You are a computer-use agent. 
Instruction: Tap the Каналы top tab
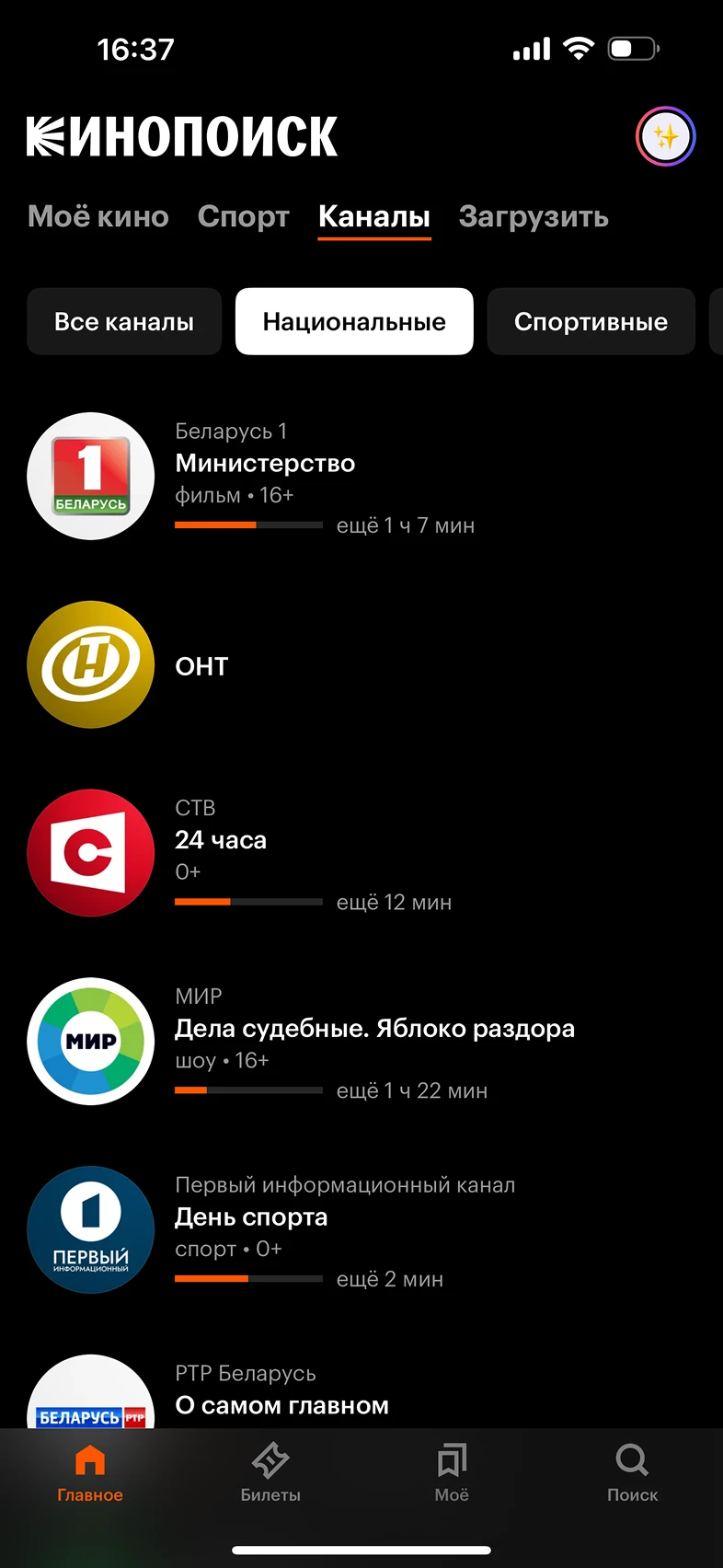374,217
